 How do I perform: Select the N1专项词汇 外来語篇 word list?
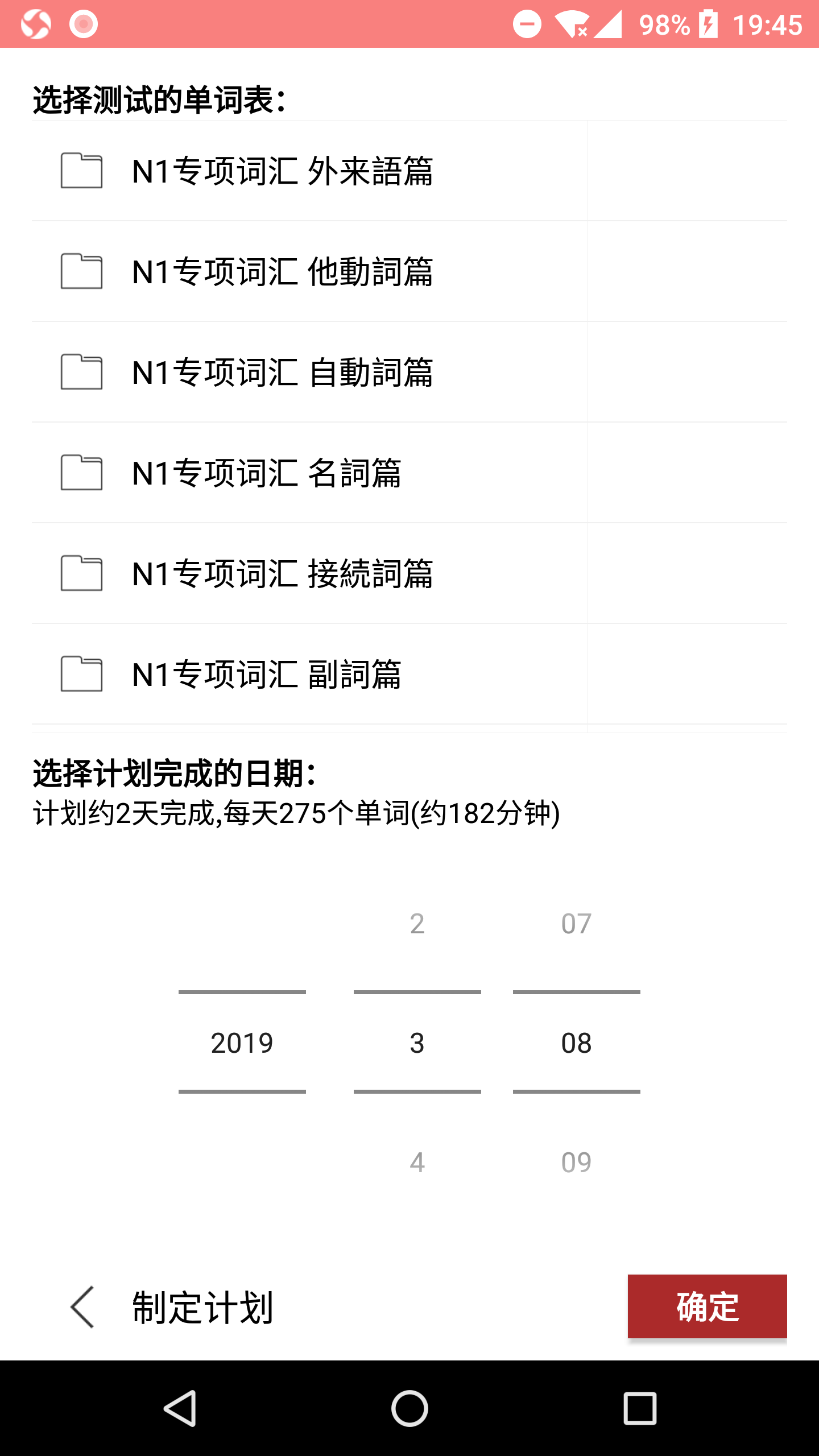click(283, 171)
